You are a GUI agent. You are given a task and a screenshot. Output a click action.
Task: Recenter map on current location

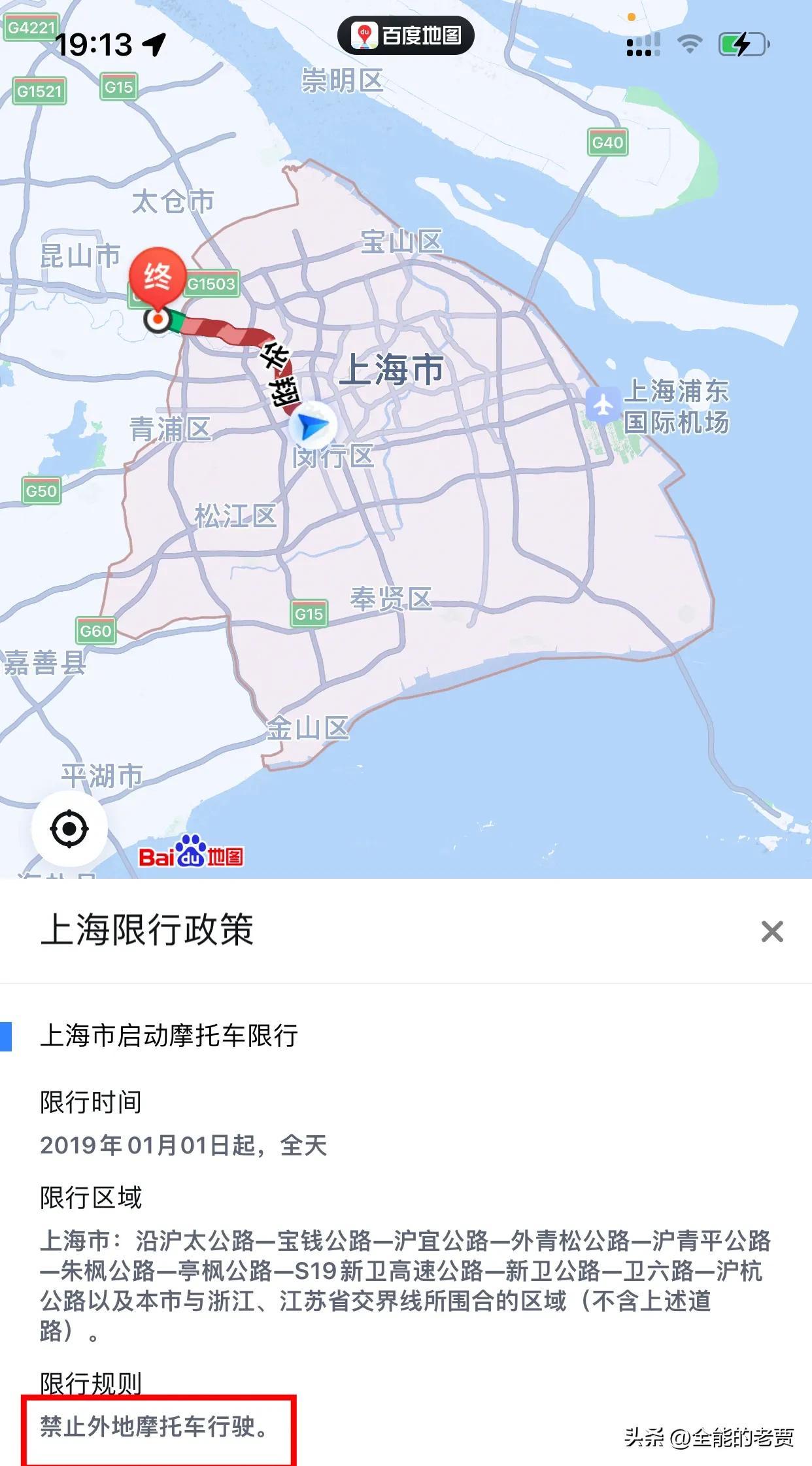pyautogui.click(x=69, y=829)
